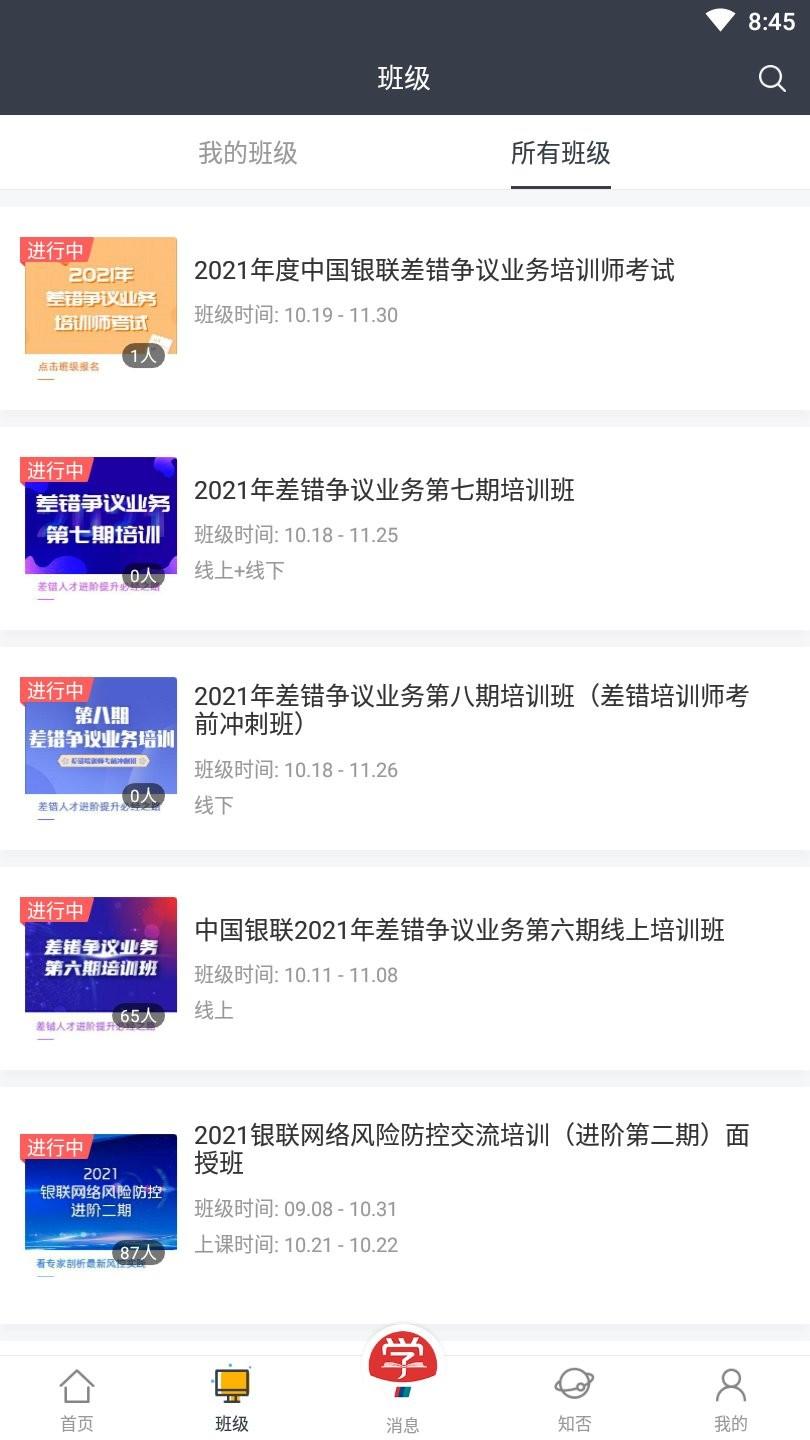This screenshot has height=1440, width=810.
Task: Tap the 班级 bottom navigation item
Action: (232, 1399)
